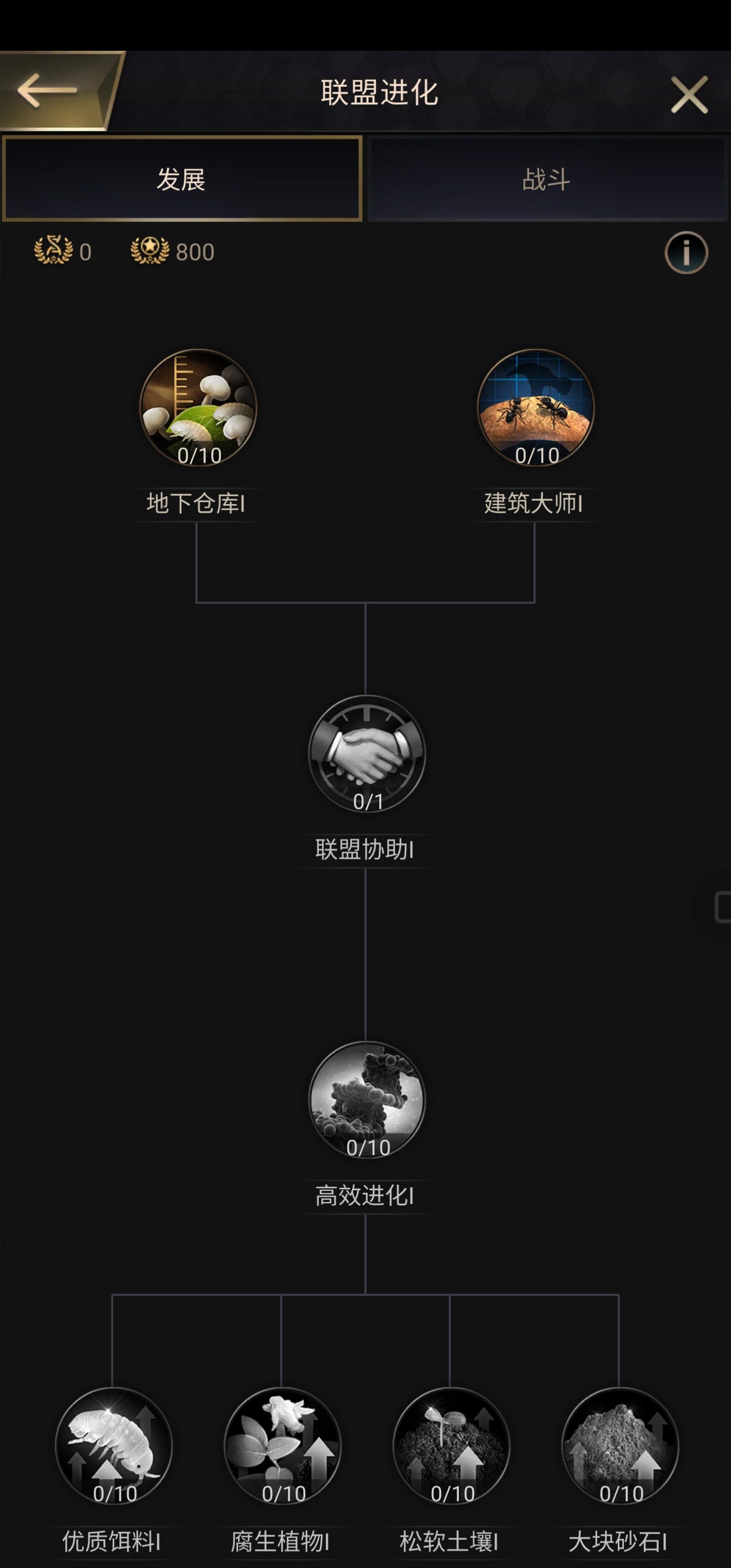Open the 大块砂石I node
Image resolution: width=731 pixels, height=1568 pixels.
[620, 1446]
